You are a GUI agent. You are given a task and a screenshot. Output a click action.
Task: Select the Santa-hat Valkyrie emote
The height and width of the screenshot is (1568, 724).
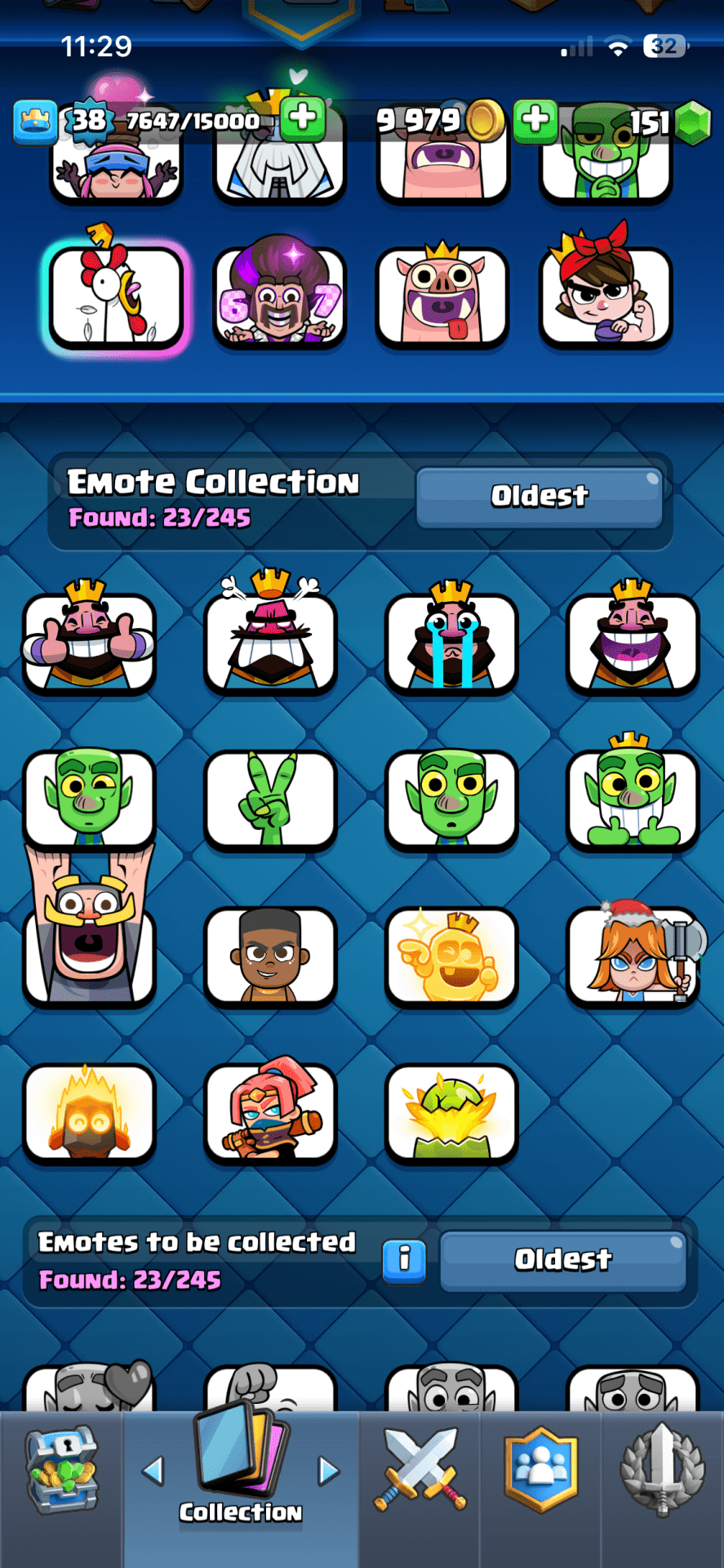tap(633, 955)
